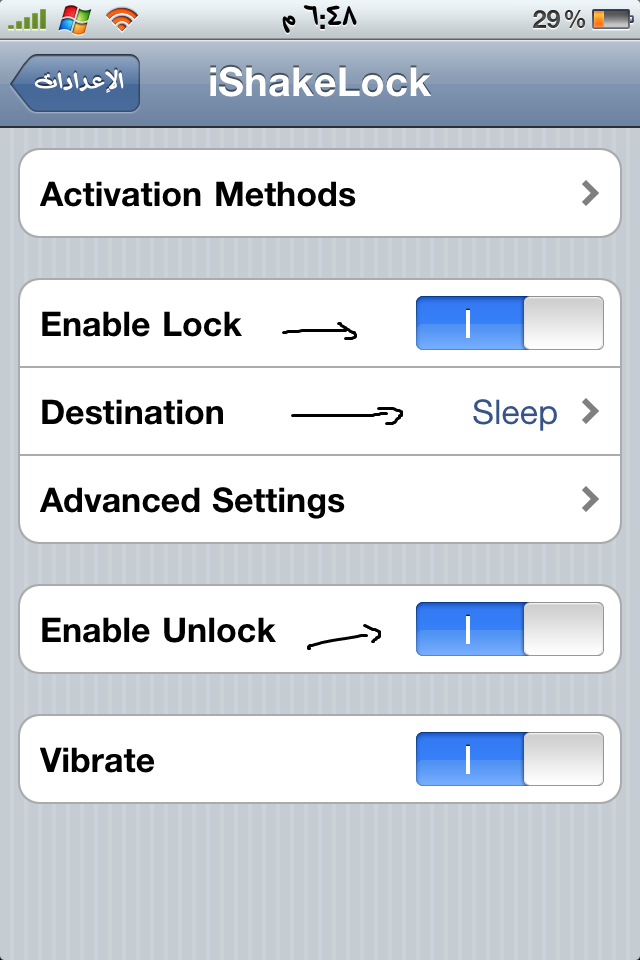640x960 pixels.
Task: Disable the Vibrate switch
Action: tap(509, 760)
